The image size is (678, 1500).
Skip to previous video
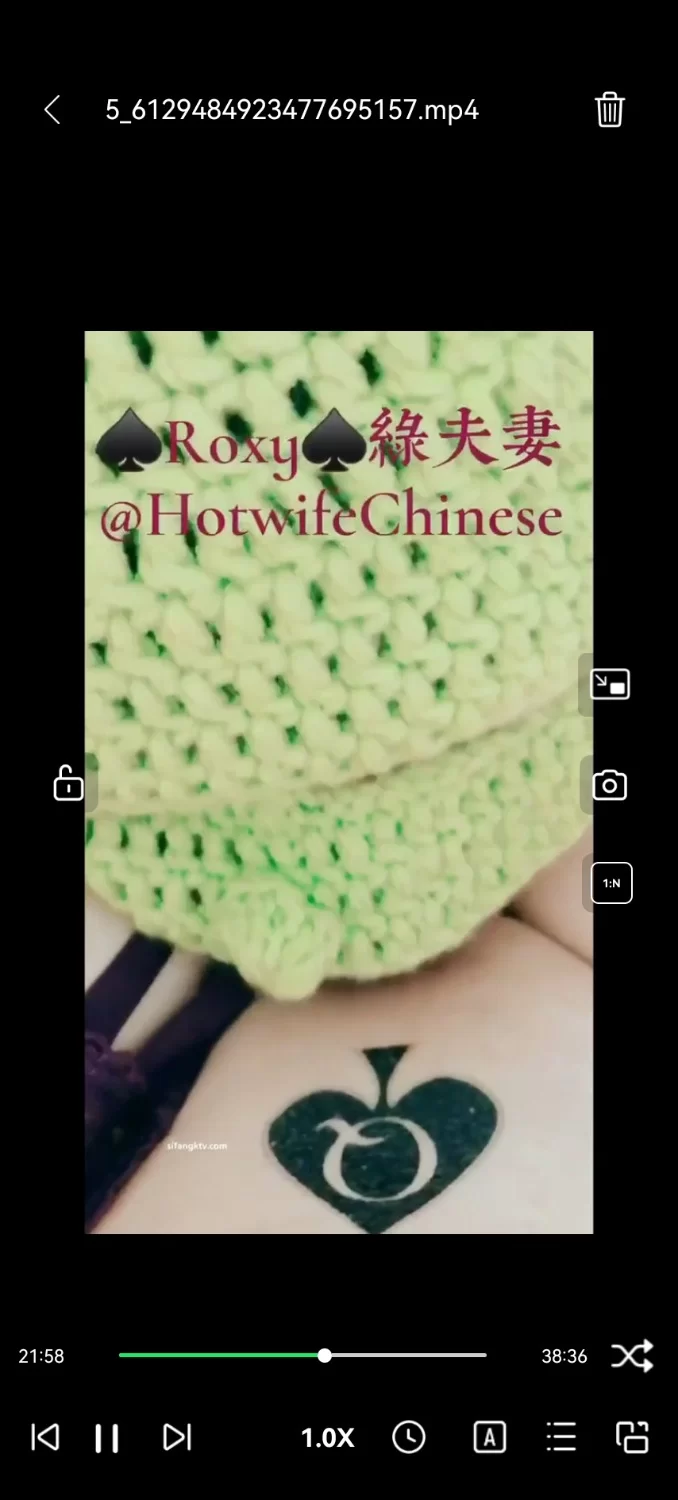pyautogui.click(x=45, y=1437)
